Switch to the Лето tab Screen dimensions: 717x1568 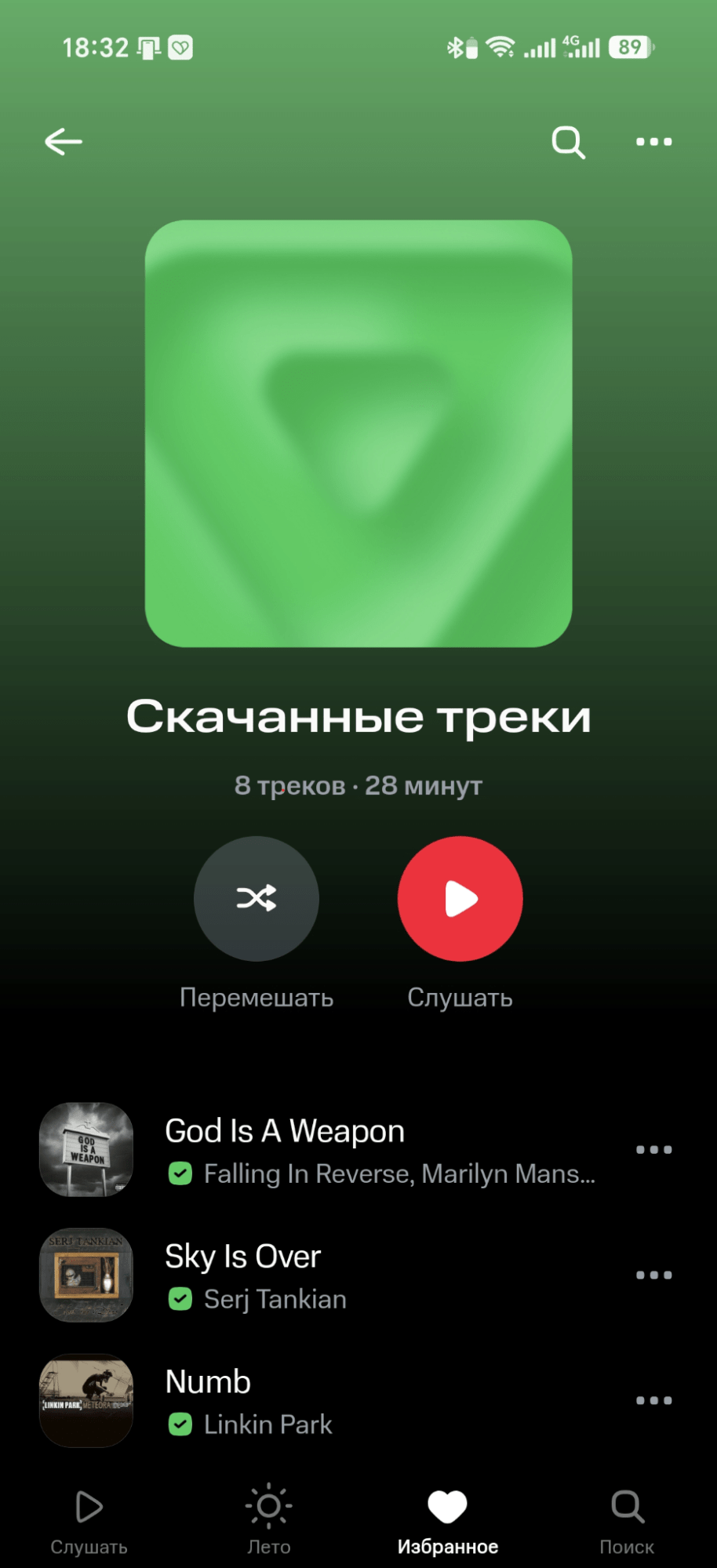click(269, 1520)
